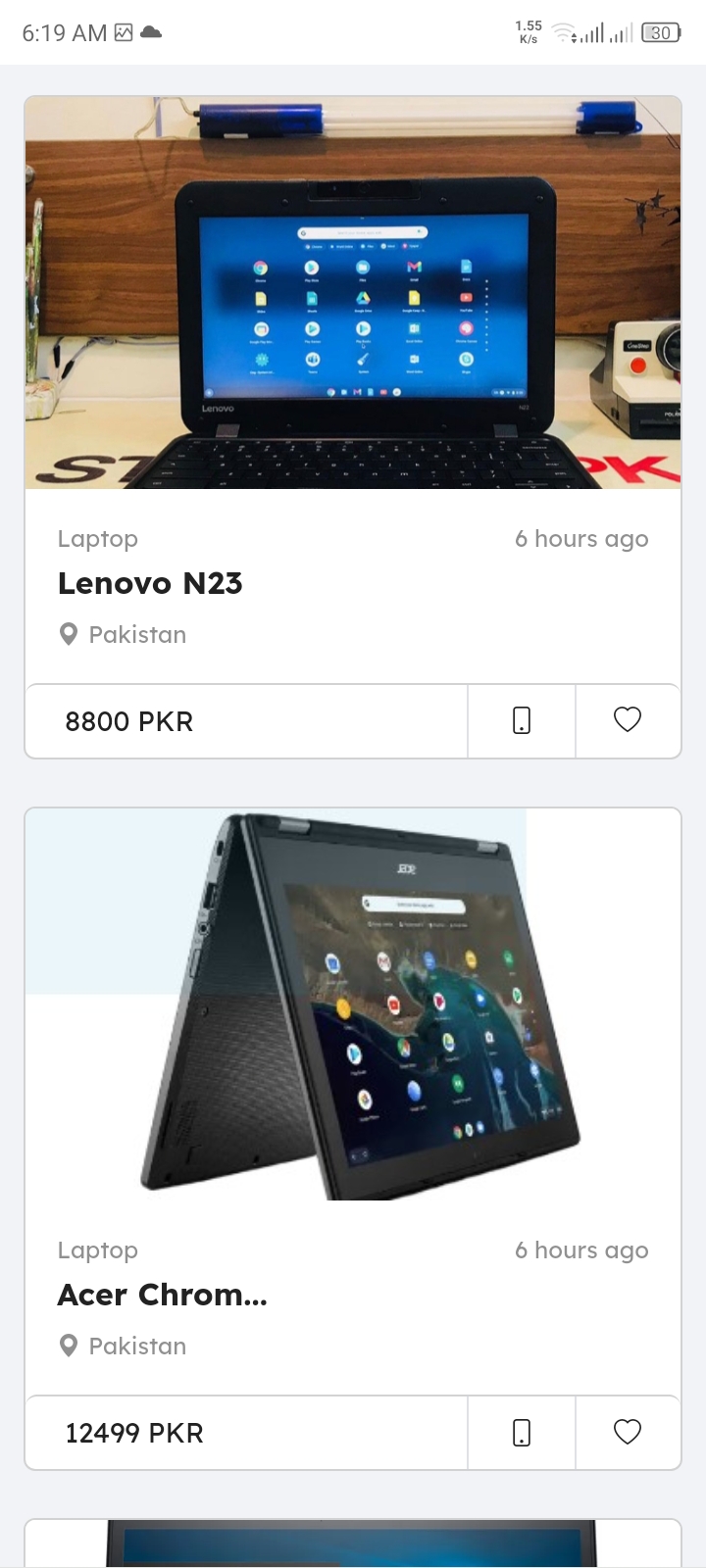Tap the phone icon on the Acer Chrom... listing
The height and width of the screenshot is (1568, 706).
(x=522, y=1433)
